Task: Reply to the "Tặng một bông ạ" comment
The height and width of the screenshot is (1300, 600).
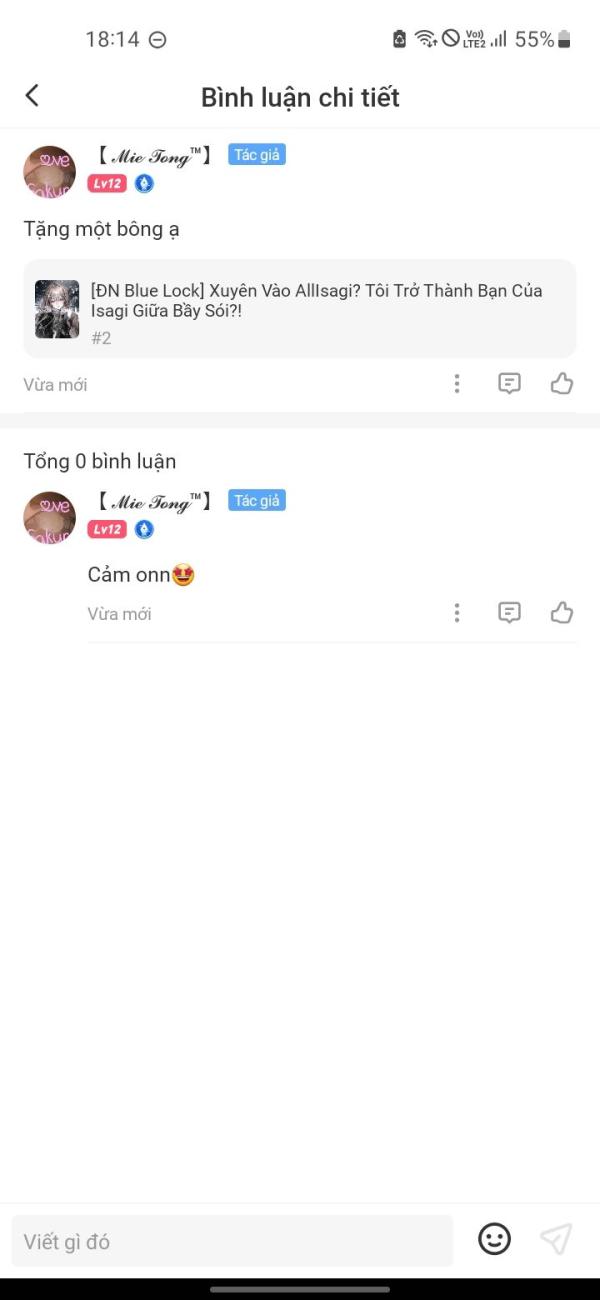Action: point(510,384)
